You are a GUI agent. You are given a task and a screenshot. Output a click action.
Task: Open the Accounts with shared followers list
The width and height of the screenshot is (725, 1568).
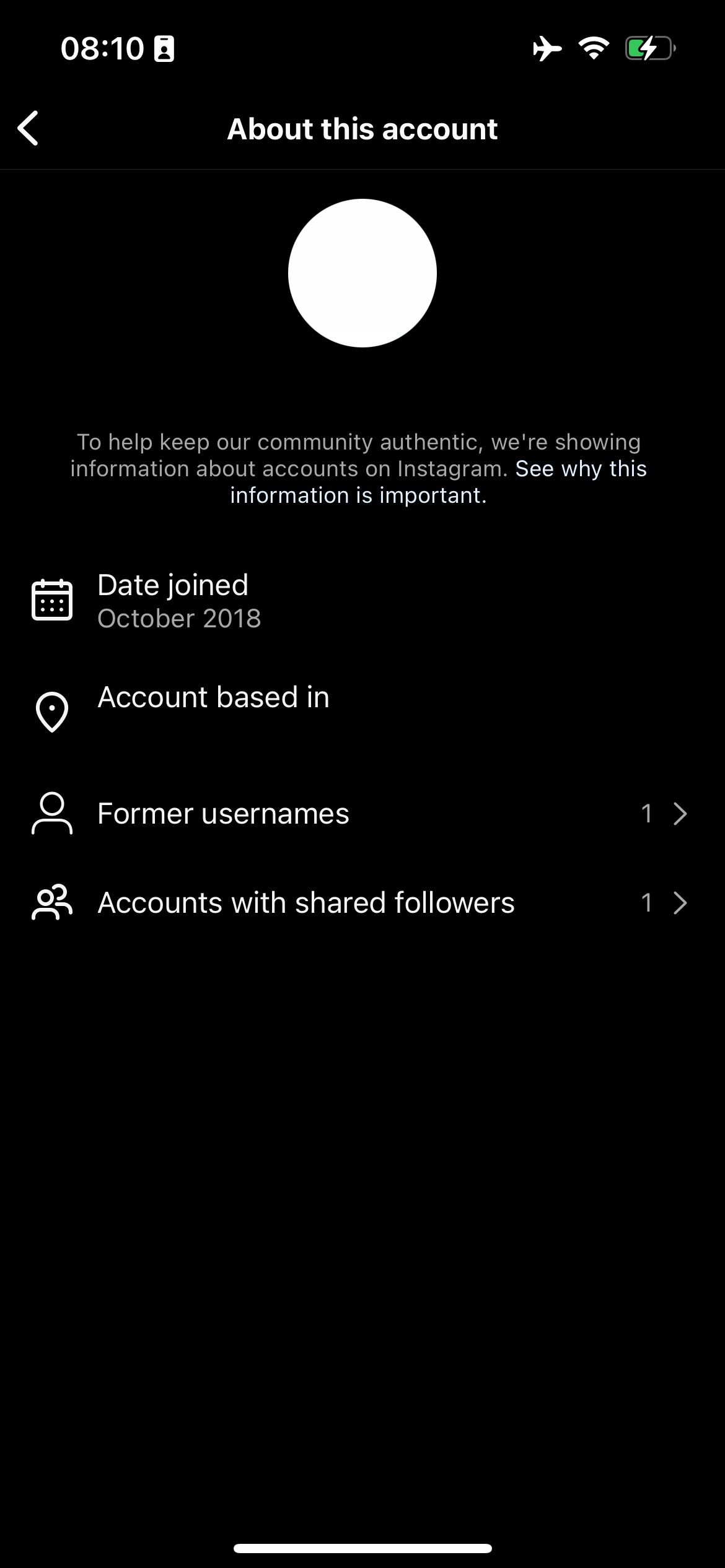point(310,902)
